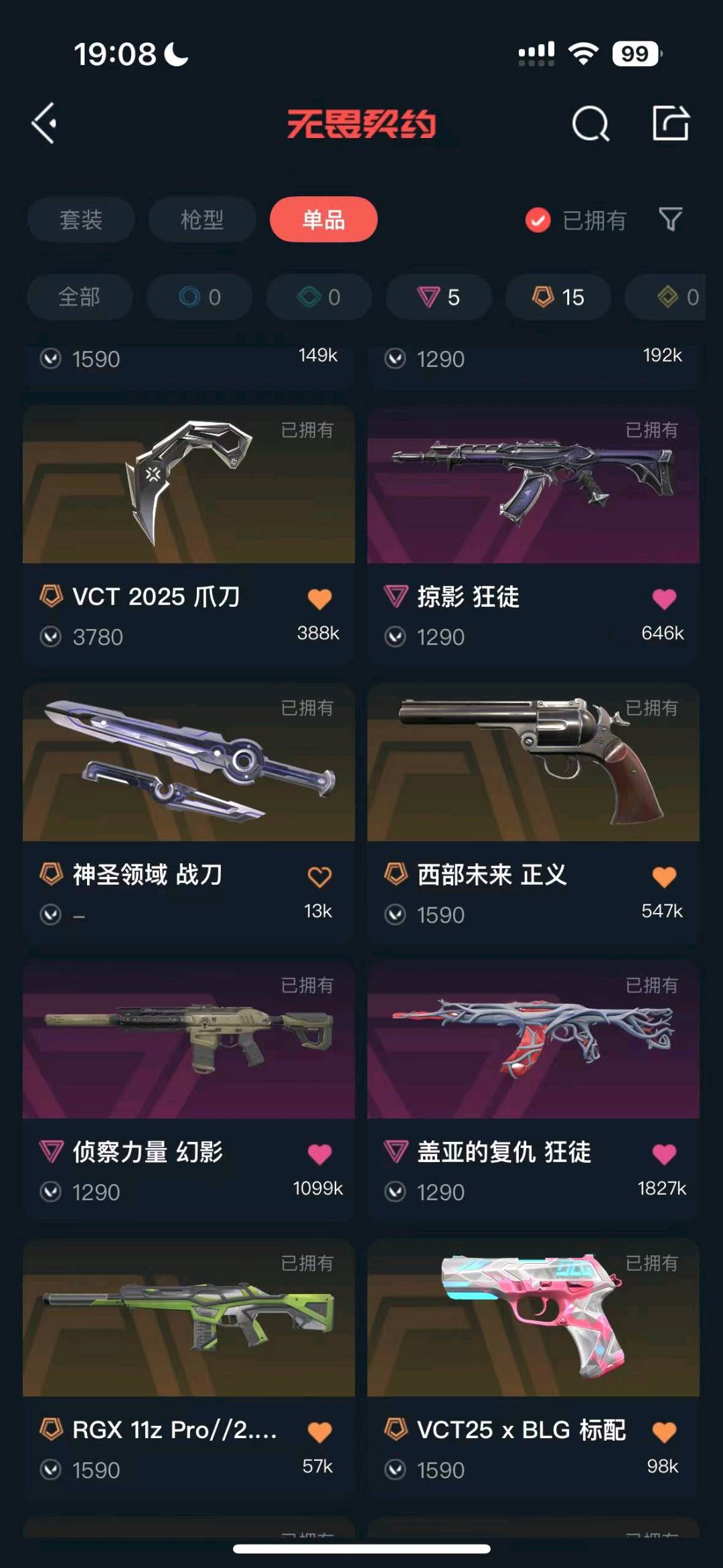Viewport: 723px width, 1568px height.
Task: Select the 单品 tab
Action: pos(323,220)
